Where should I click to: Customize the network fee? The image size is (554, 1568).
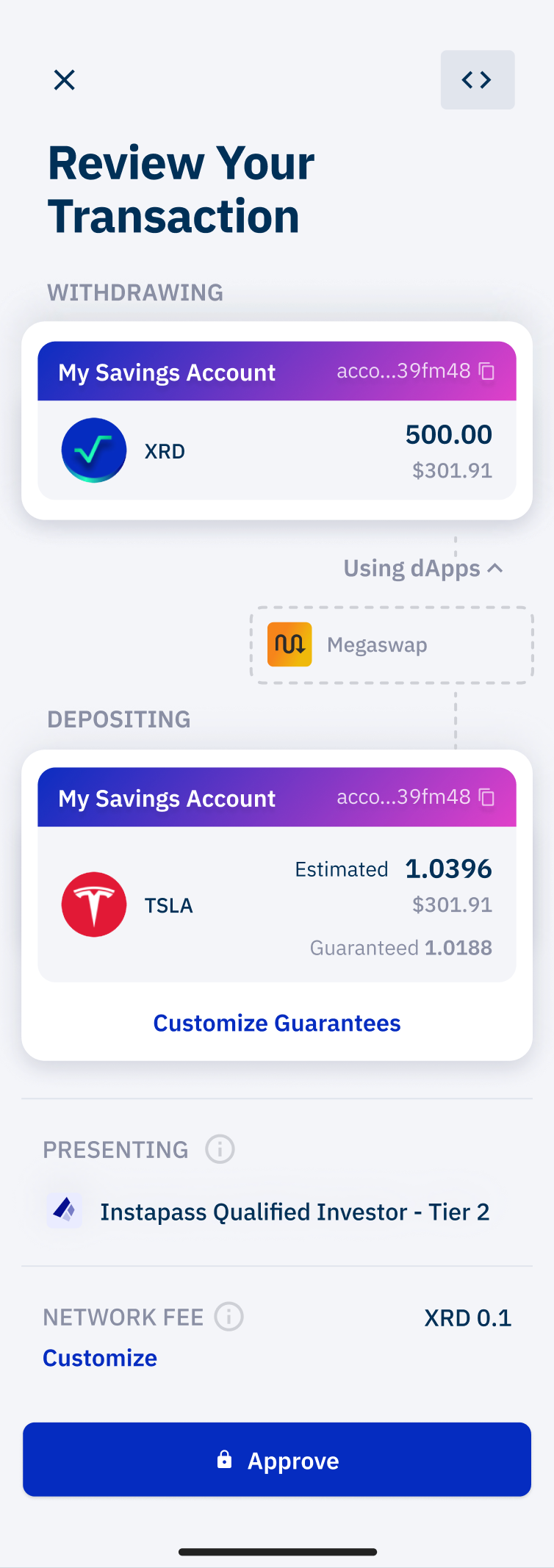99,1357
